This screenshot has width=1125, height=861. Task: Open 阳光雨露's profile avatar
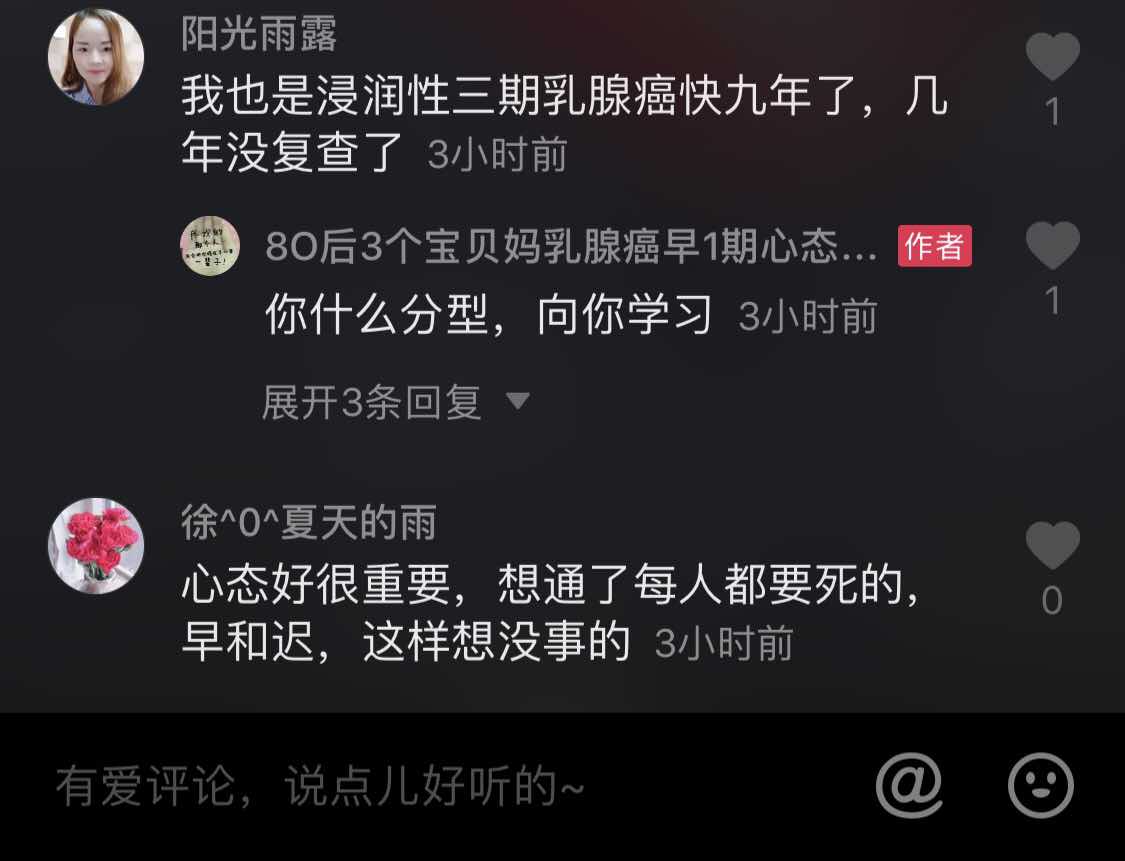(x=96, y=57)
